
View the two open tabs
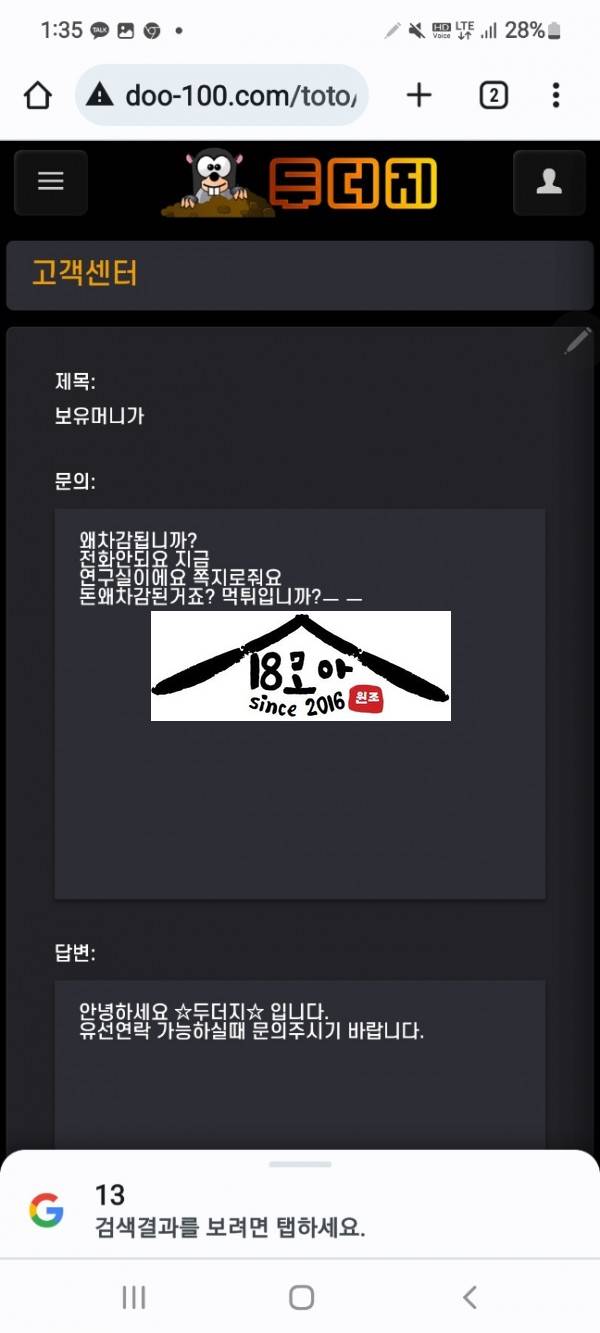tap(493, 96)
